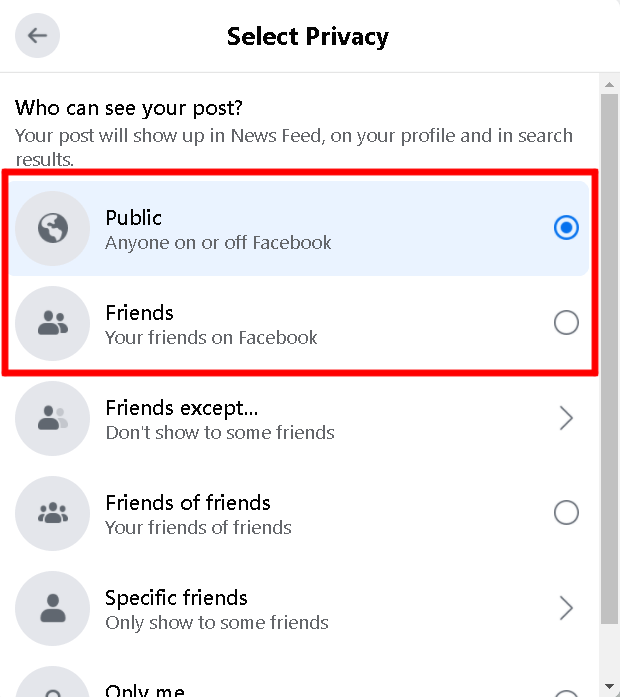The height and width of the screenshot is (697, 620).
Task: Go back using the arrow button
Action: point(38,36)
